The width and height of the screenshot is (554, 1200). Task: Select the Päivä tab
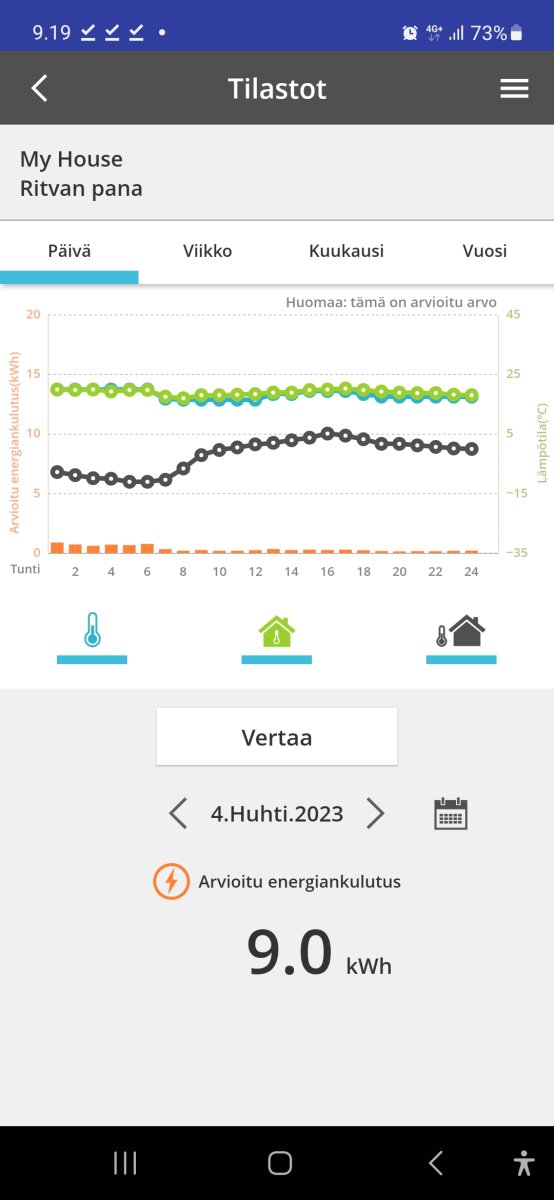[69, 251]
